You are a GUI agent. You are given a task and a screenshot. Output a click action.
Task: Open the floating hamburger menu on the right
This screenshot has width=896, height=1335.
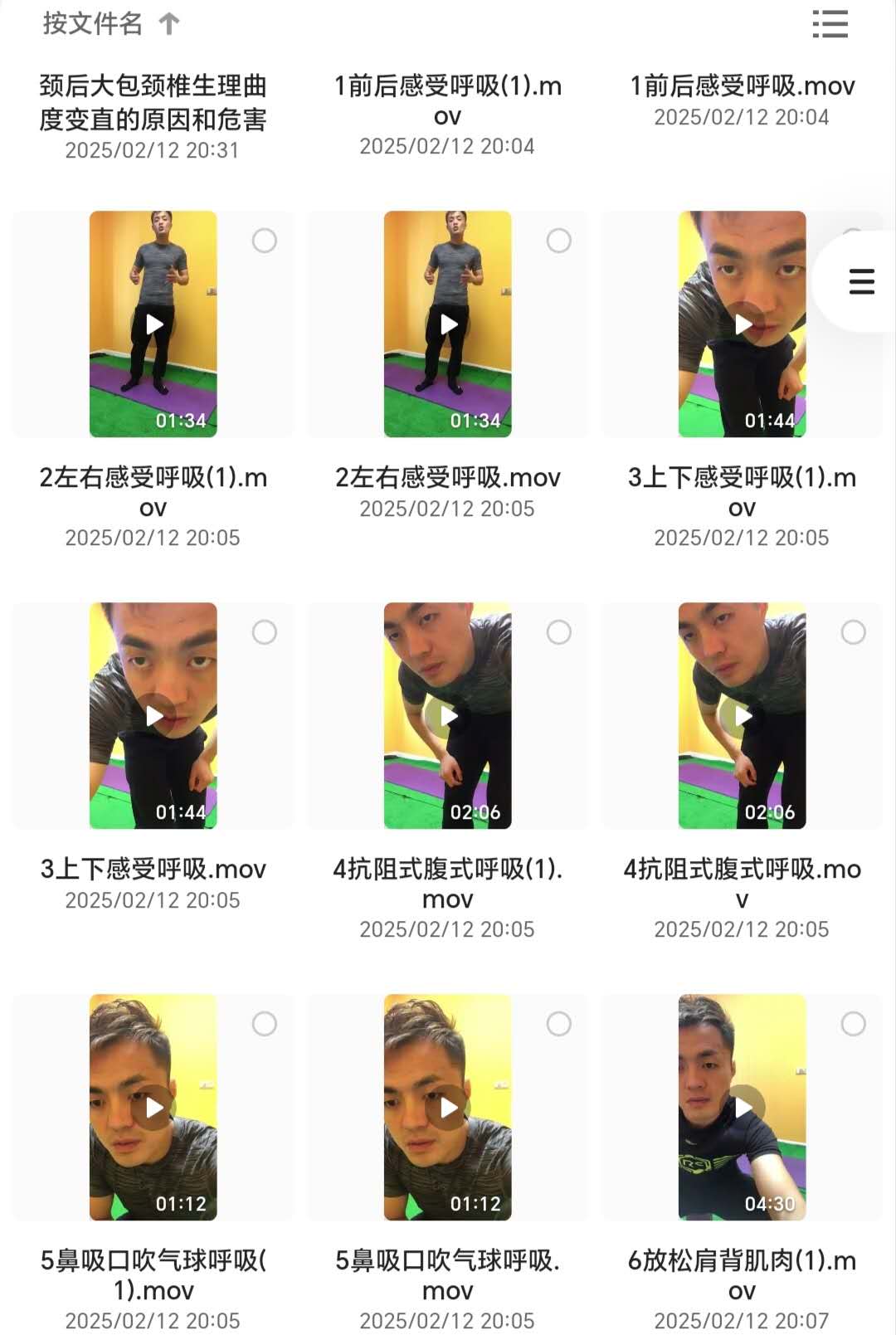click(x=860, y=282)
